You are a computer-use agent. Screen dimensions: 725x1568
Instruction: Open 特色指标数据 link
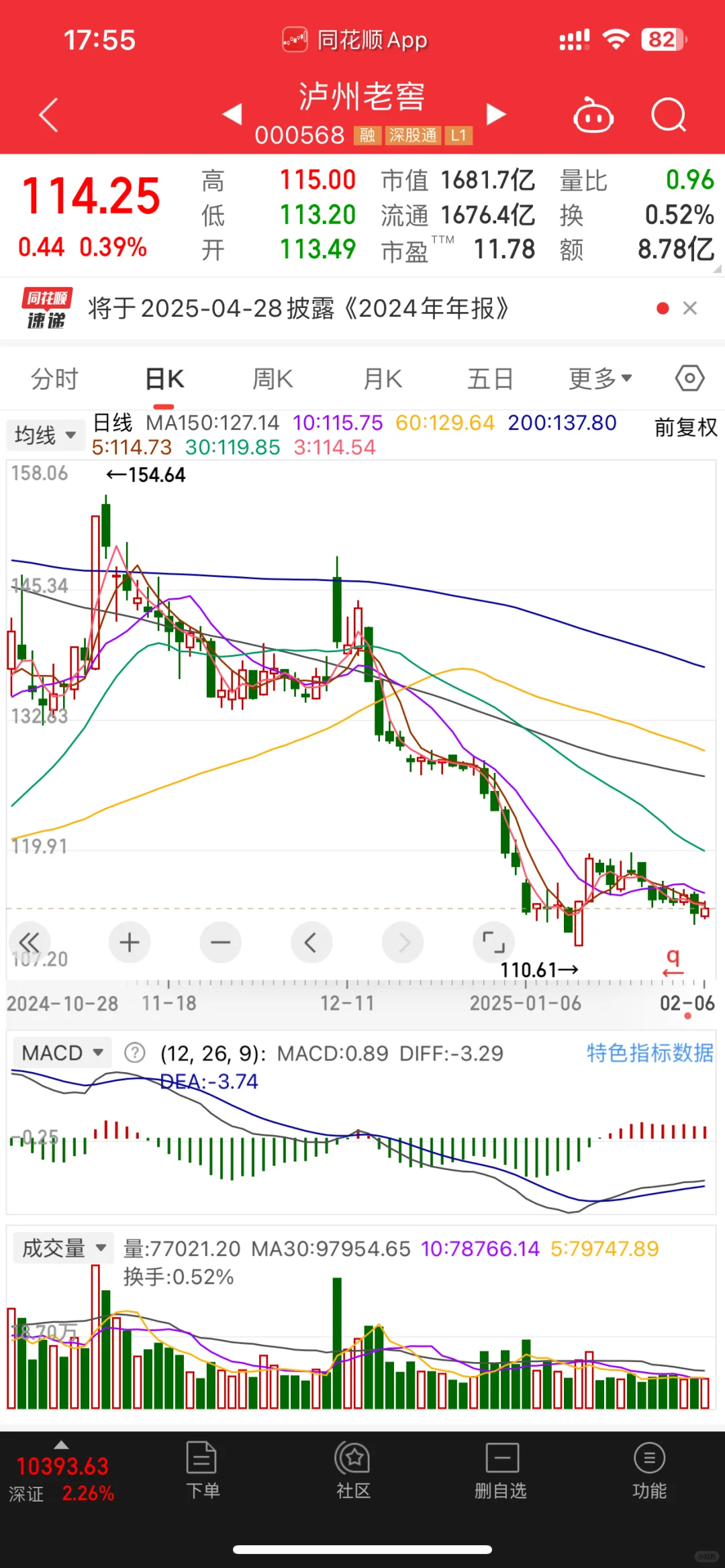tap(649, 1053)
